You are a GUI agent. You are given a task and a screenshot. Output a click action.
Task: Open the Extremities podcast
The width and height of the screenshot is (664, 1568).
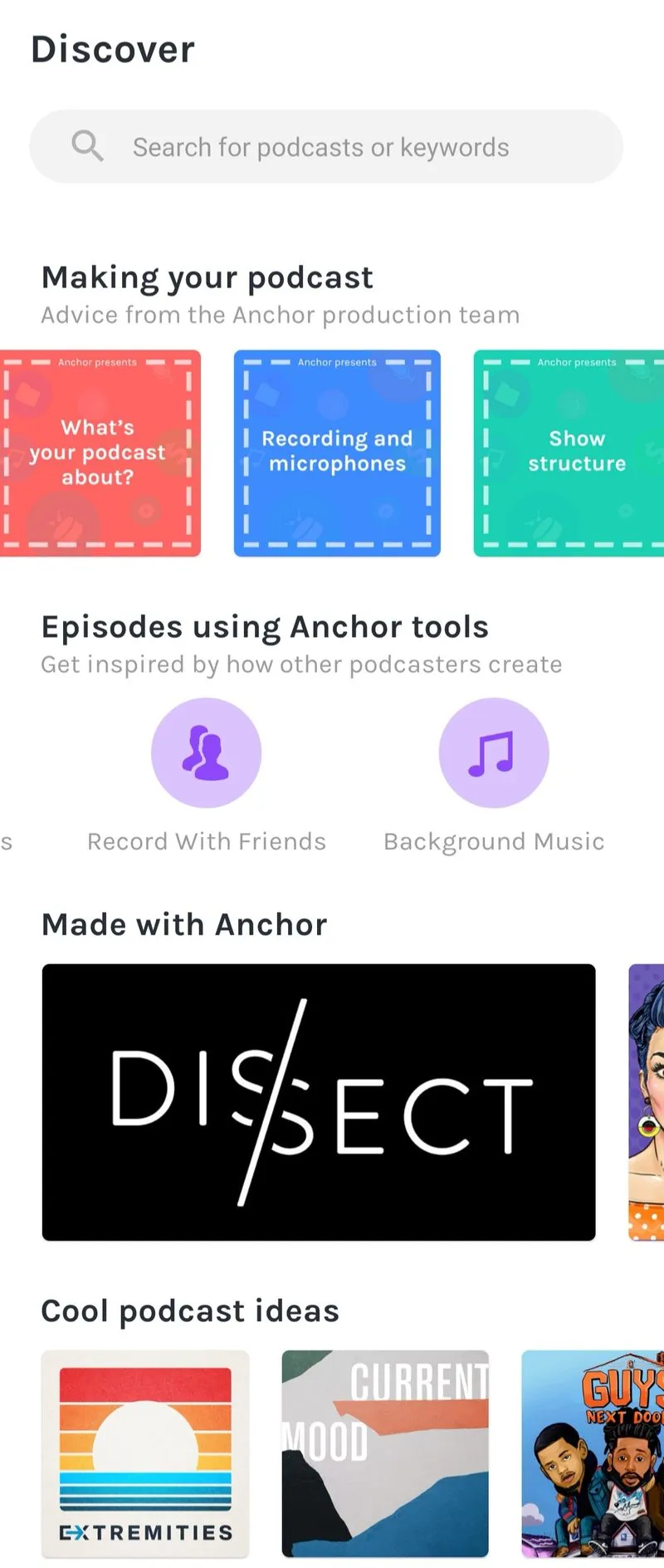coord(145,1453)
